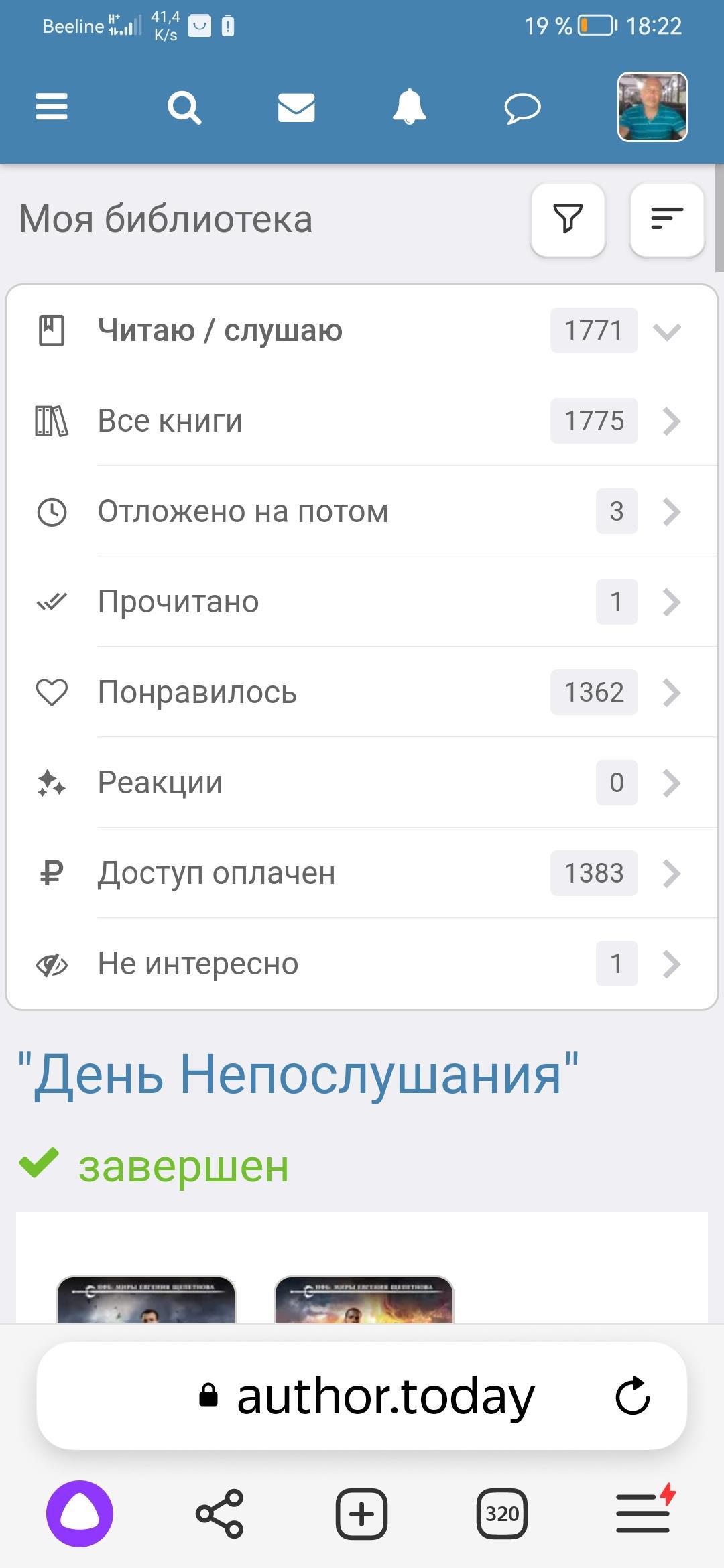Open Доступ оплачен books

(362, 873)
